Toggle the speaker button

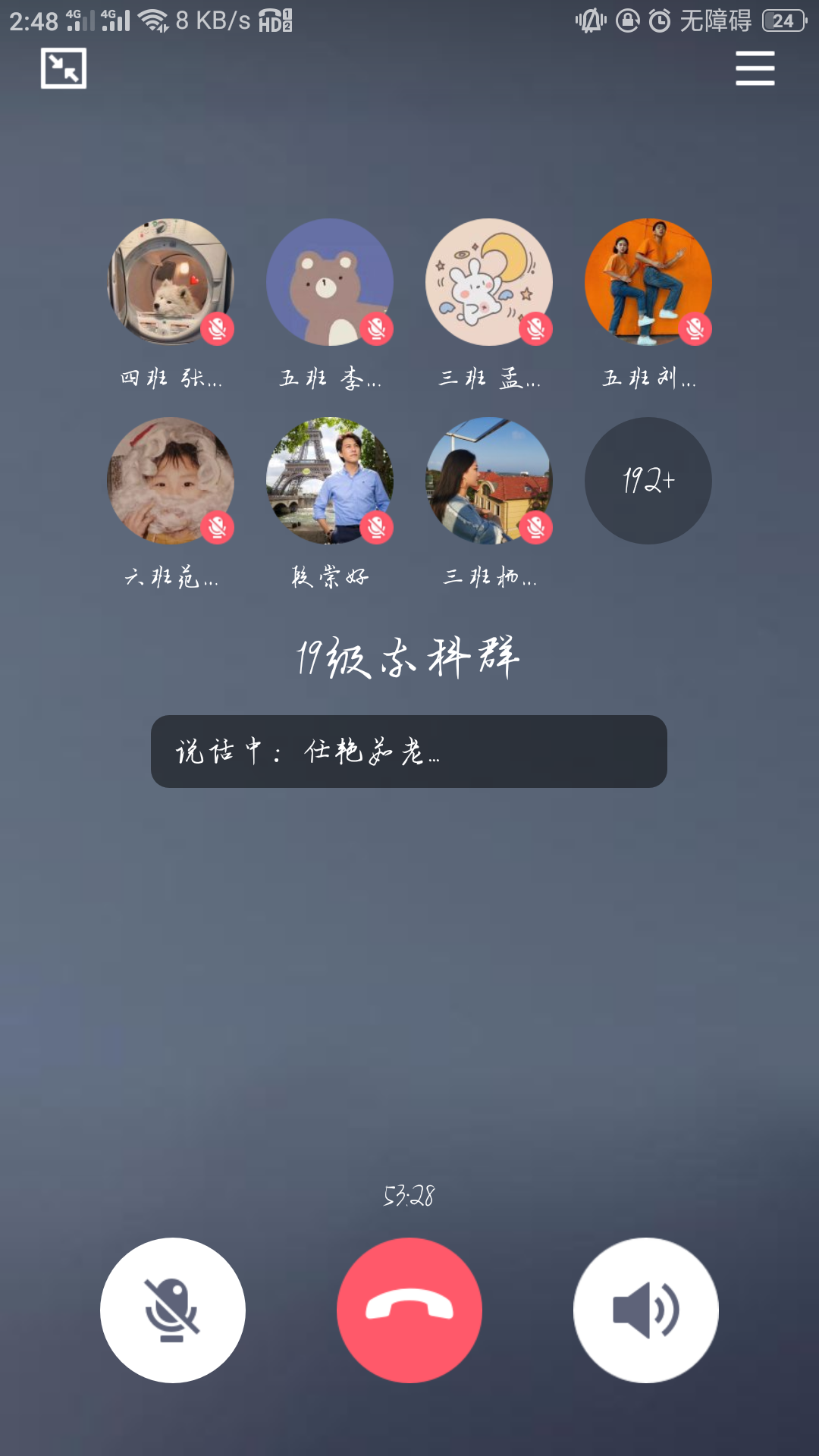(x=645, y=1310)
